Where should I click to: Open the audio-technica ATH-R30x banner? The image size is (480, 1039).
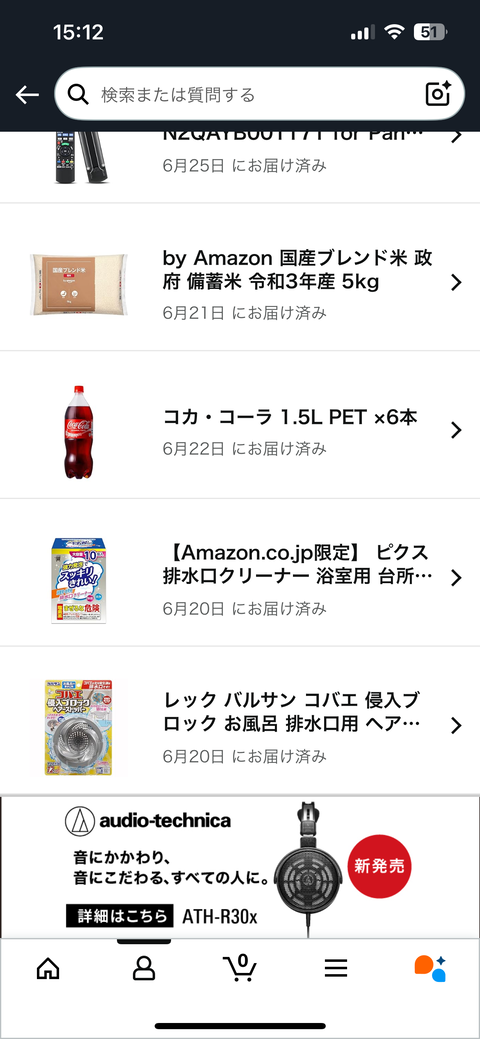[x=240, y=867]
